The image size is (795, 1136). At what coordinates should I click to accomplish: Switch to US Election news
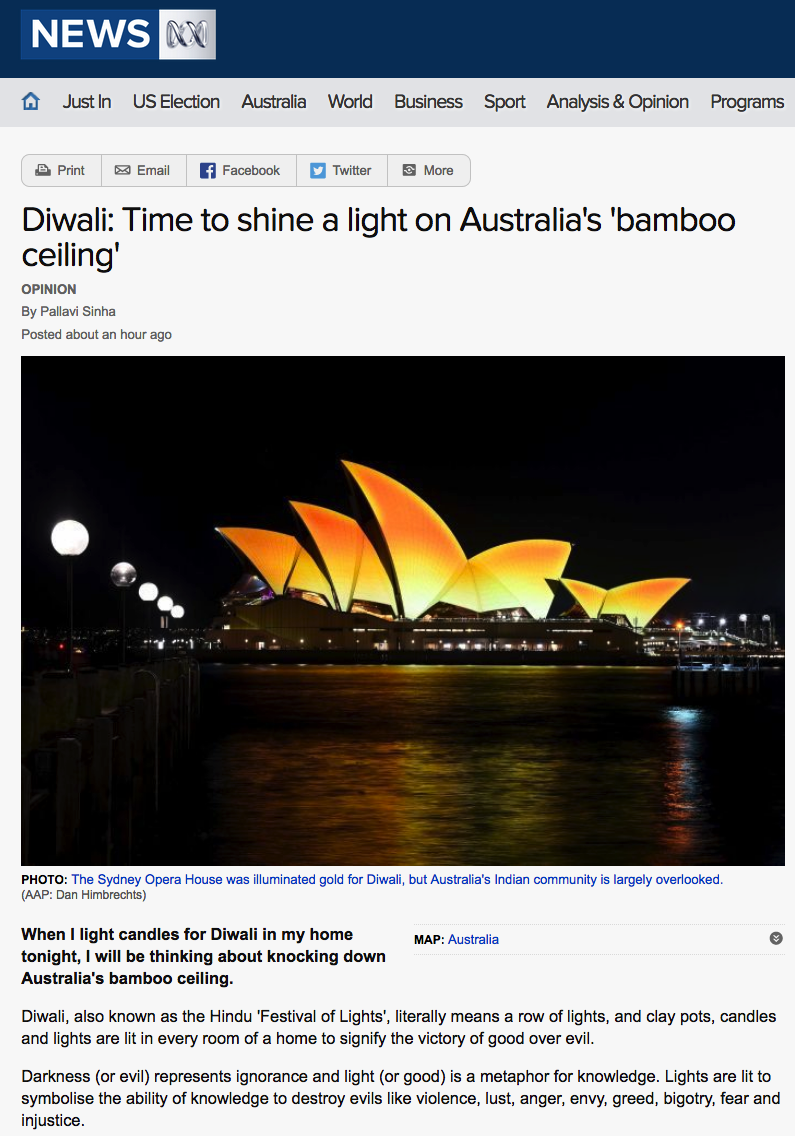point(176,102)
